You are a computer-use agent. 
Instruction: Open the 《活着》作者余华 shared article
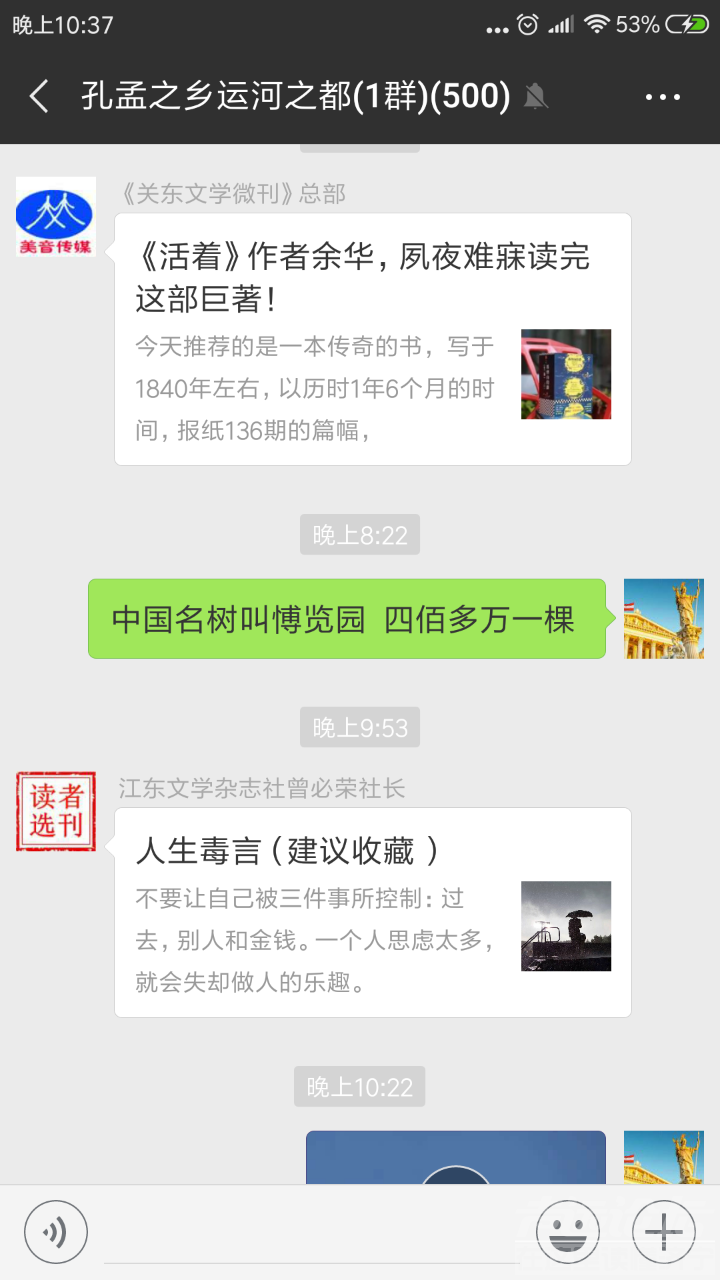click(372, 338)
